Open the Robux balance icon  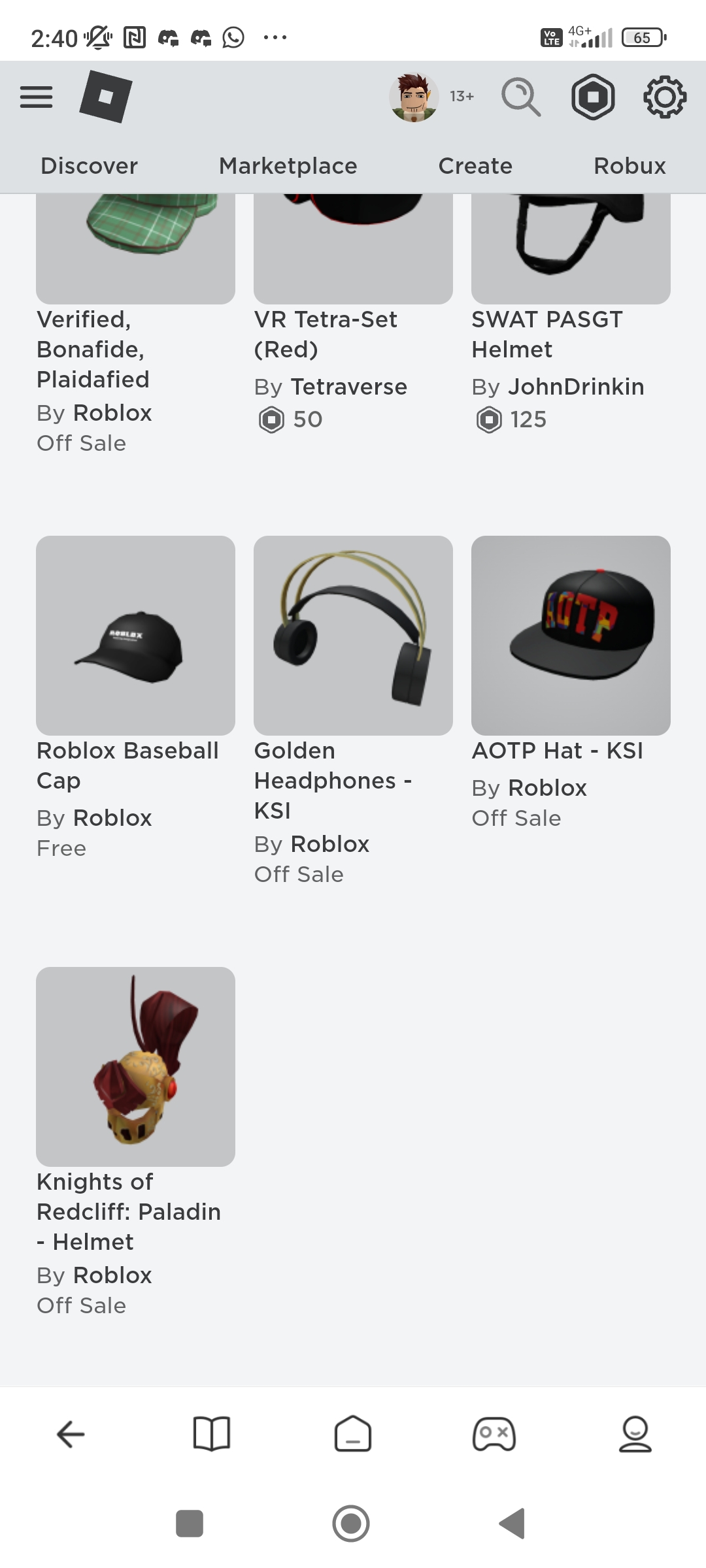pyautogui.click(x=593, y=97)
